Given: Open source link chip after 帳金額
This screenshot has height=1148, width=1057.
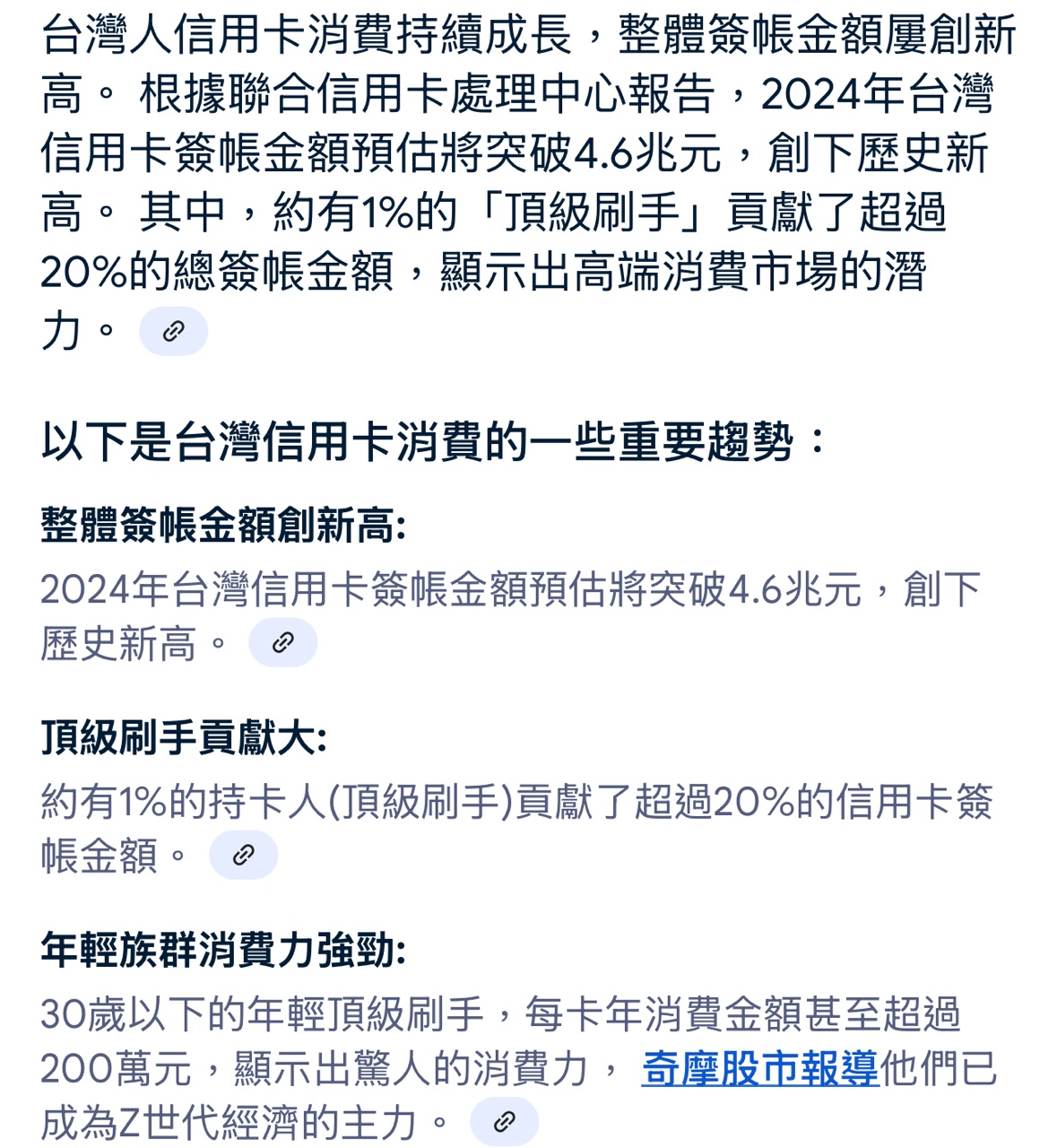Looking at the screenshot, I should pyautogui.click(x=243, y=855).
